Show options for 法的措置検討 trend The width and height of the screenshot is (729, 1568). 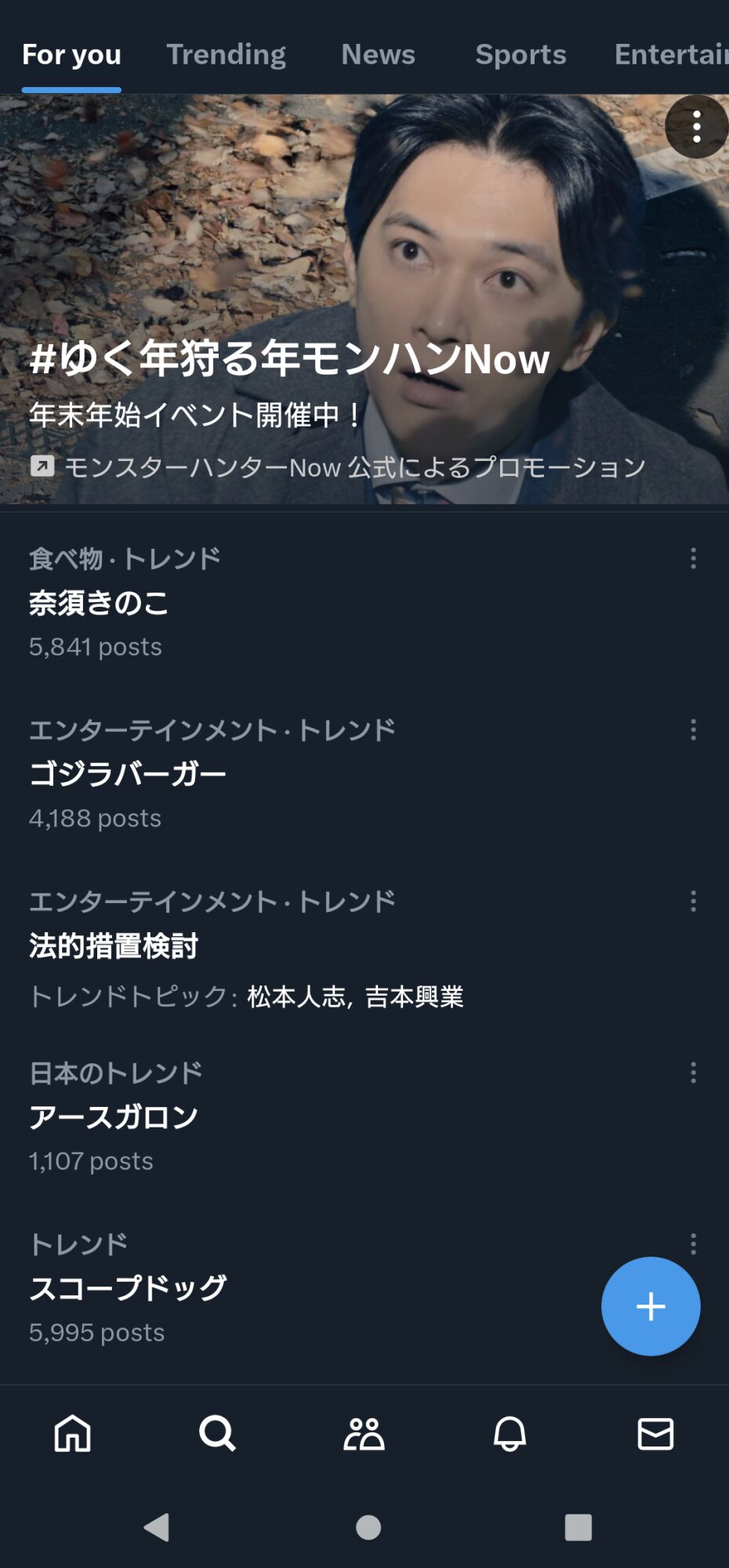[693, 902]
